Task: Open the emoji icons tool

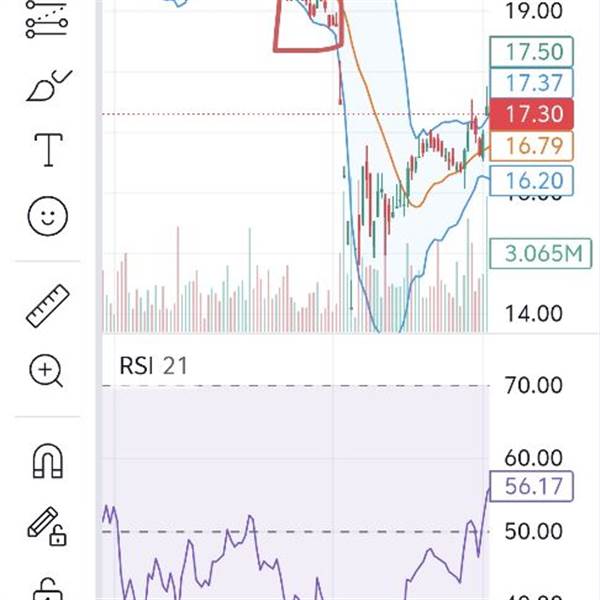Action: pos(47,215)
